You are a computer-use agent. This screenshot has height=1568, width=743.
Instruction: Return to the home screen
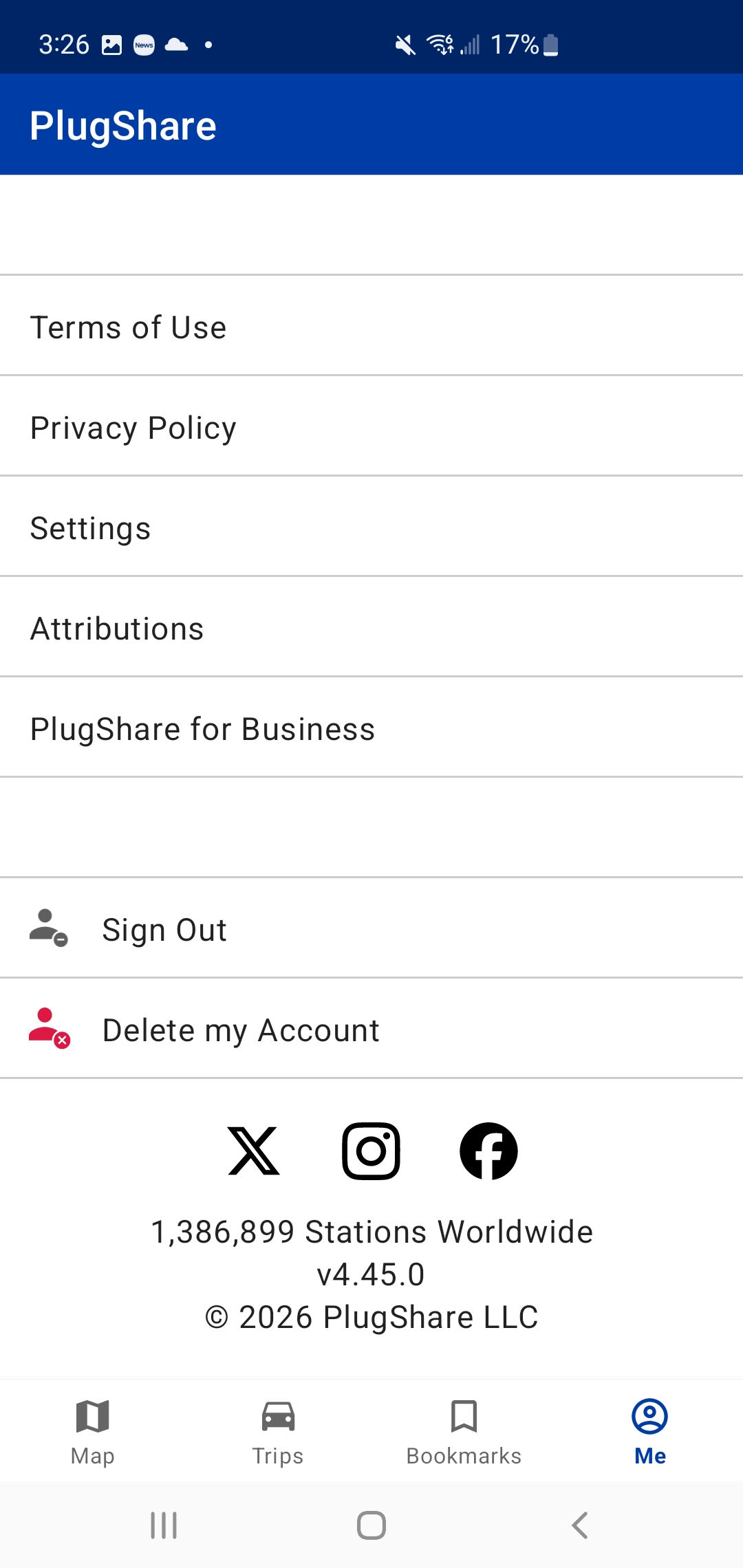(371, 1525)
